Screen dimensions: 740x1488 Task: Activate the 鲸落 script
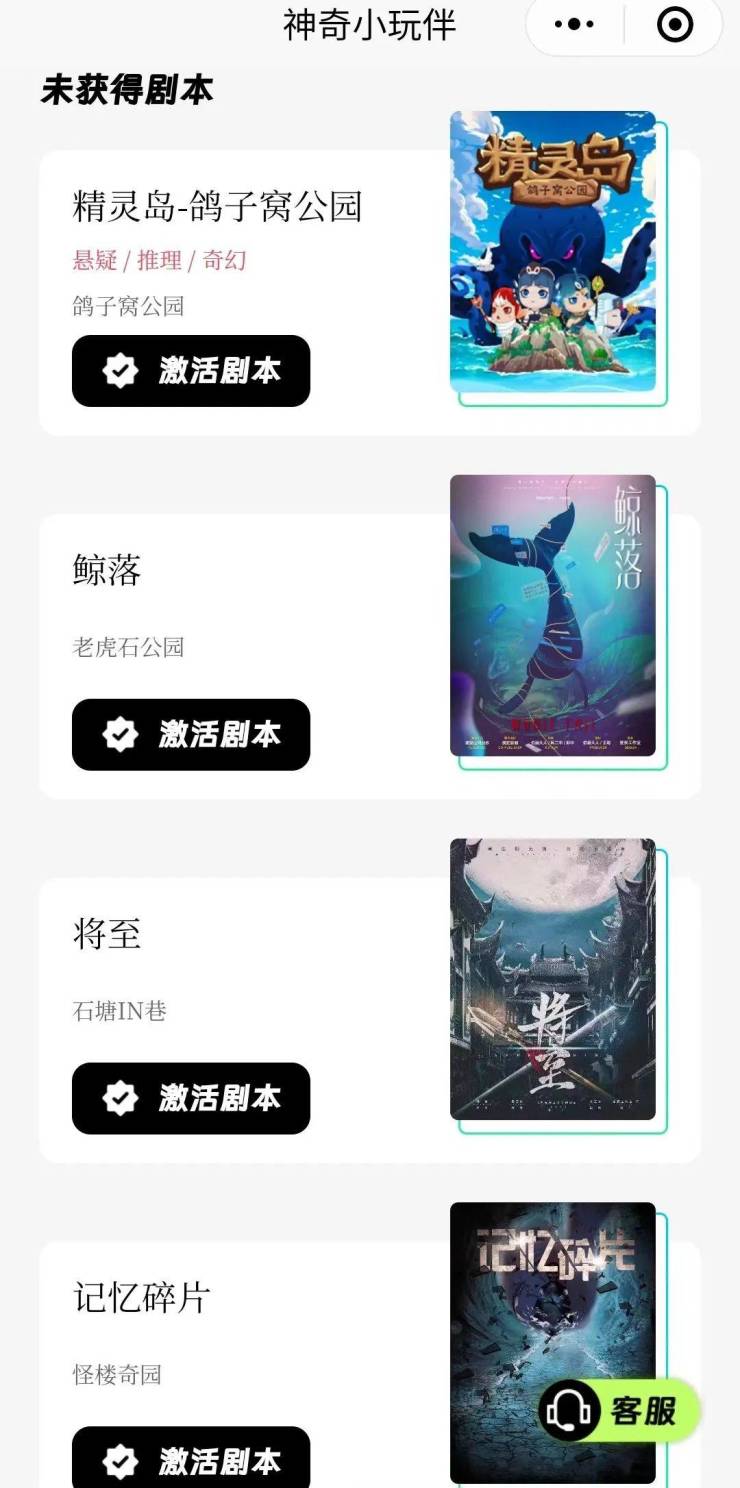coord(191,735)
